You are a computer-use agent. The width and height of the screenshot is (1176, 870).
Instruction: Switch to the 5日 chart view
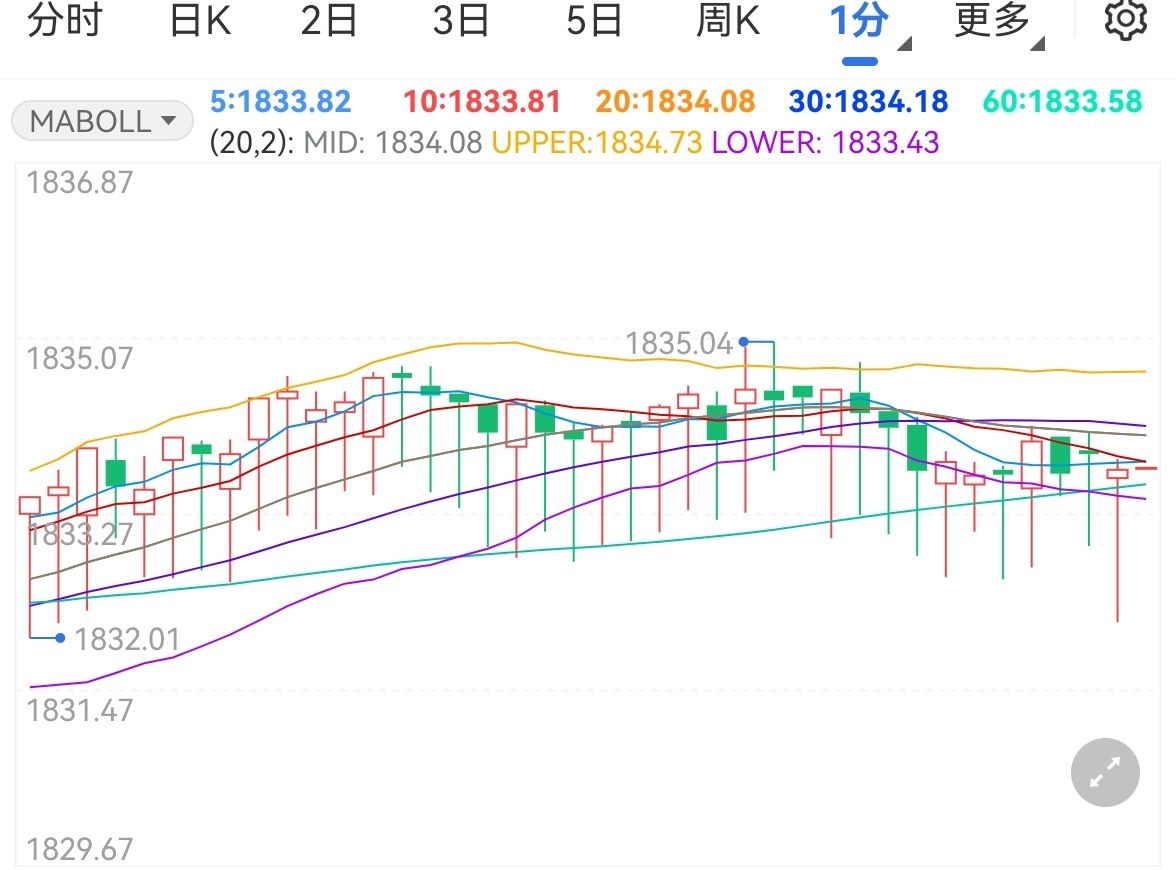(594, 20)
